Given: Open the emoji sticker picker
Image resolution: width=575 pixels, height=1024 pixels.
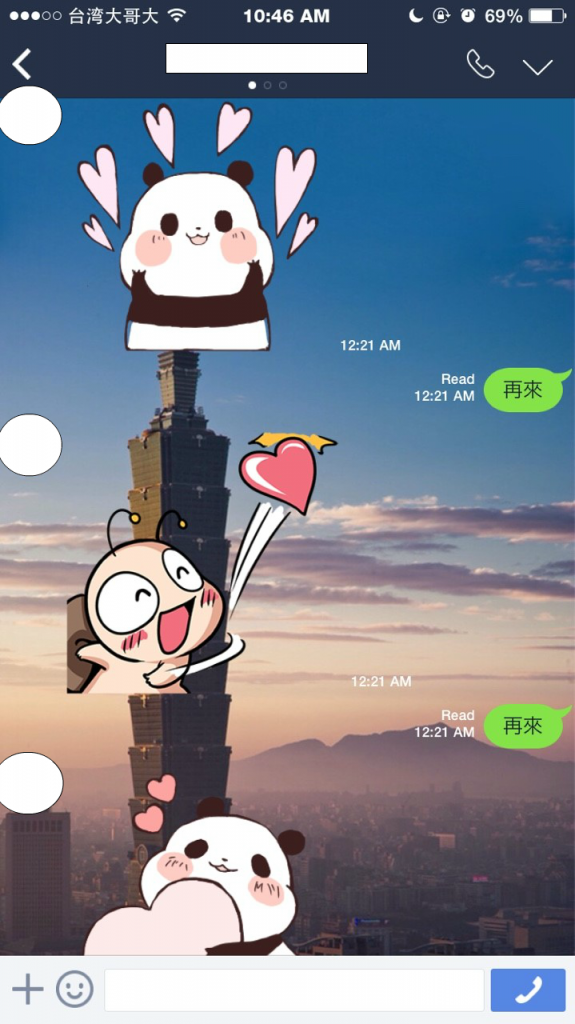Looking at the screenshot, I should tap(74, 989).
